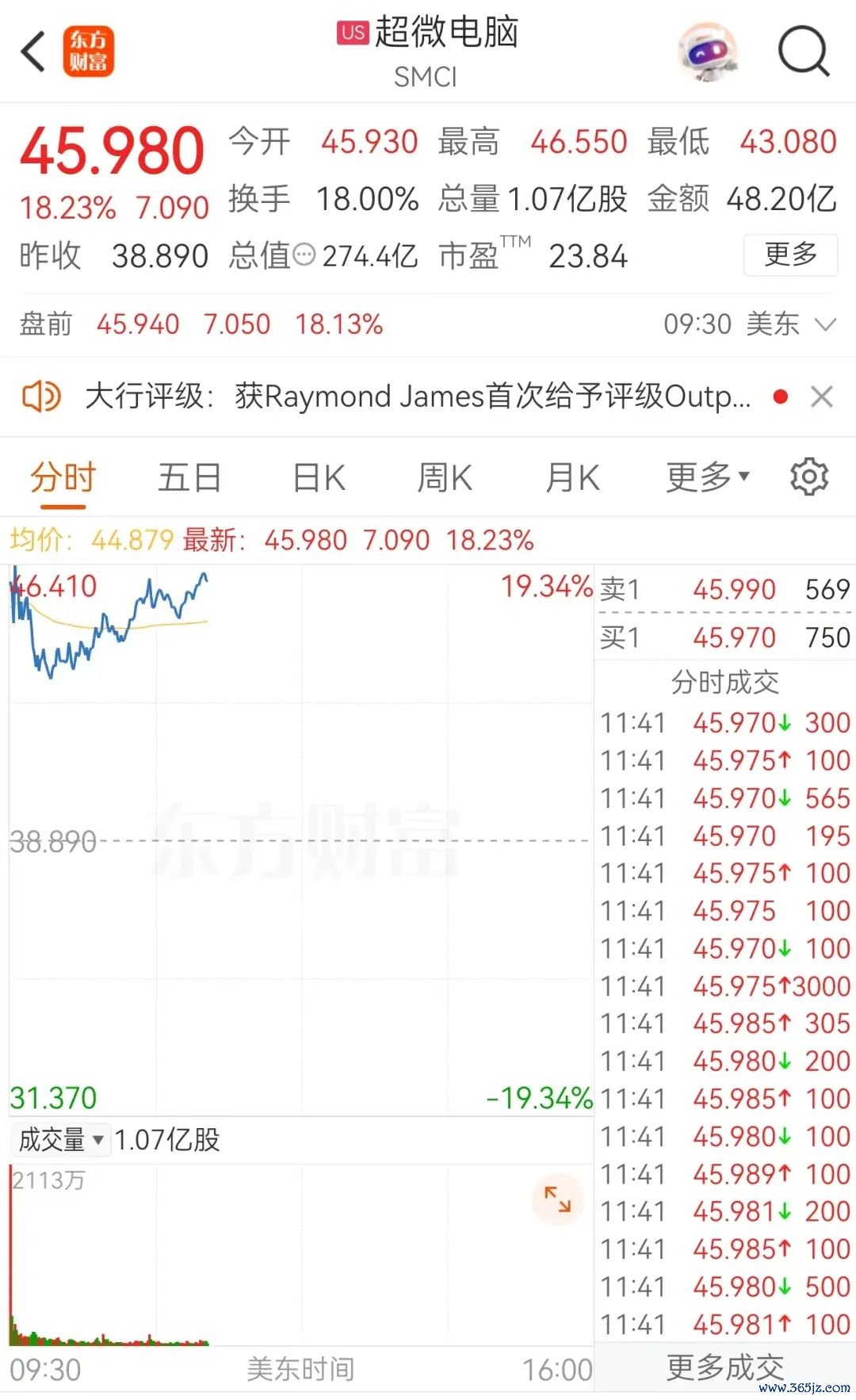
Task: Switch to the 周K chart tab
Action: (x=445, y=478)
